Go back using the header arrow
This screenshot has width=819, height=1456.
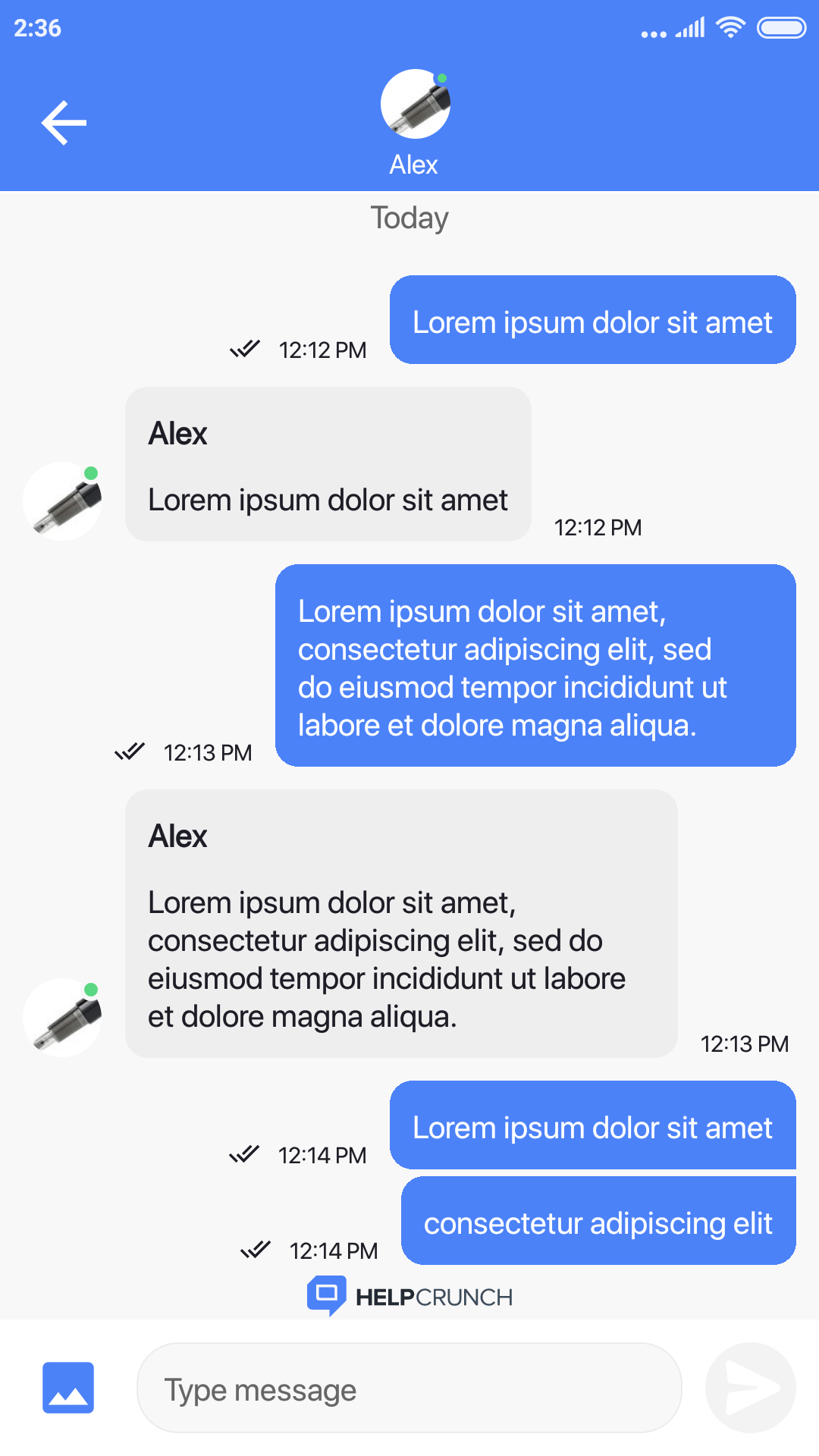64,122
